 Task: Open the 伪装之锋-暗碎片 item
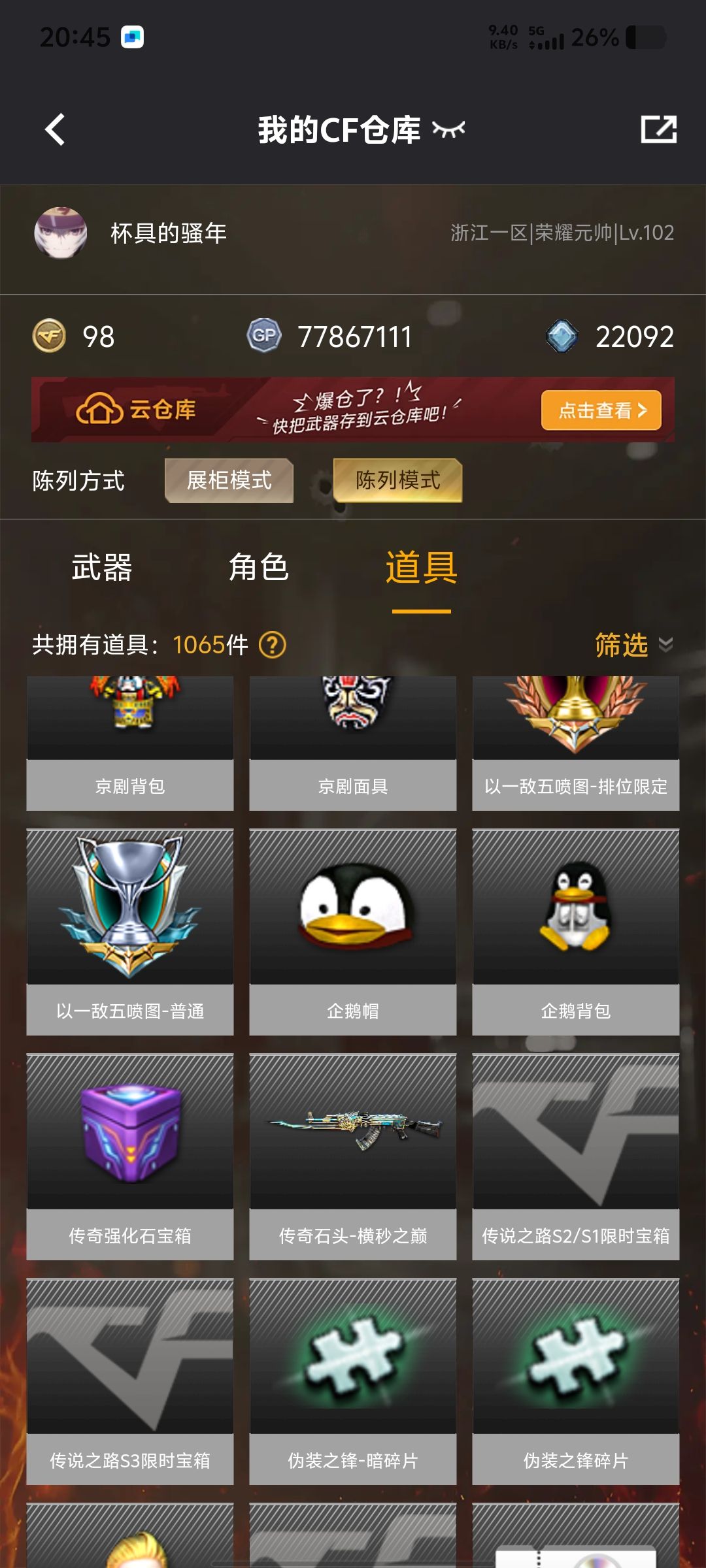(352, 1381)
